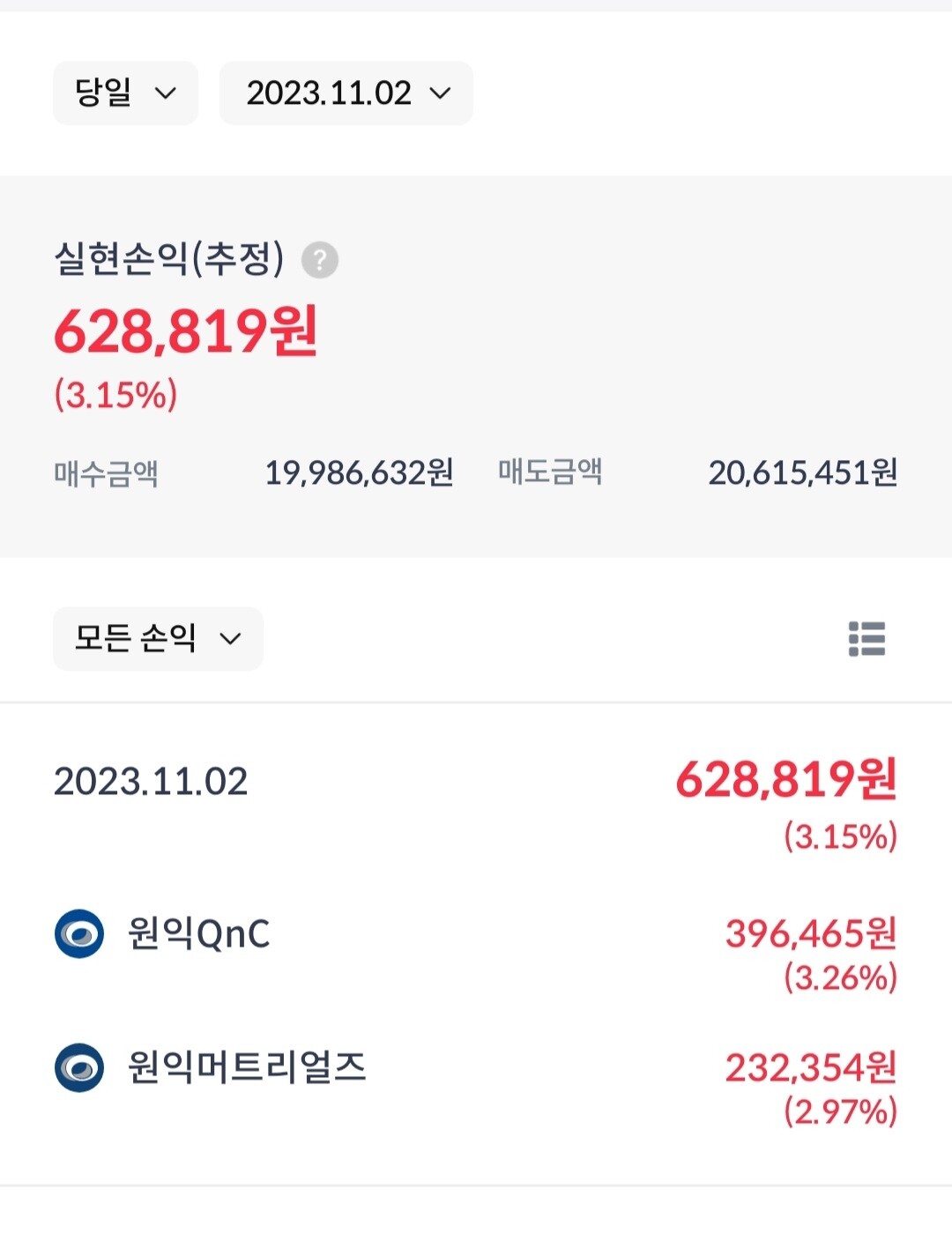Click the 매수금액 purchase amount label
The height and width of the screenshot is (1241, 952).
106,473
